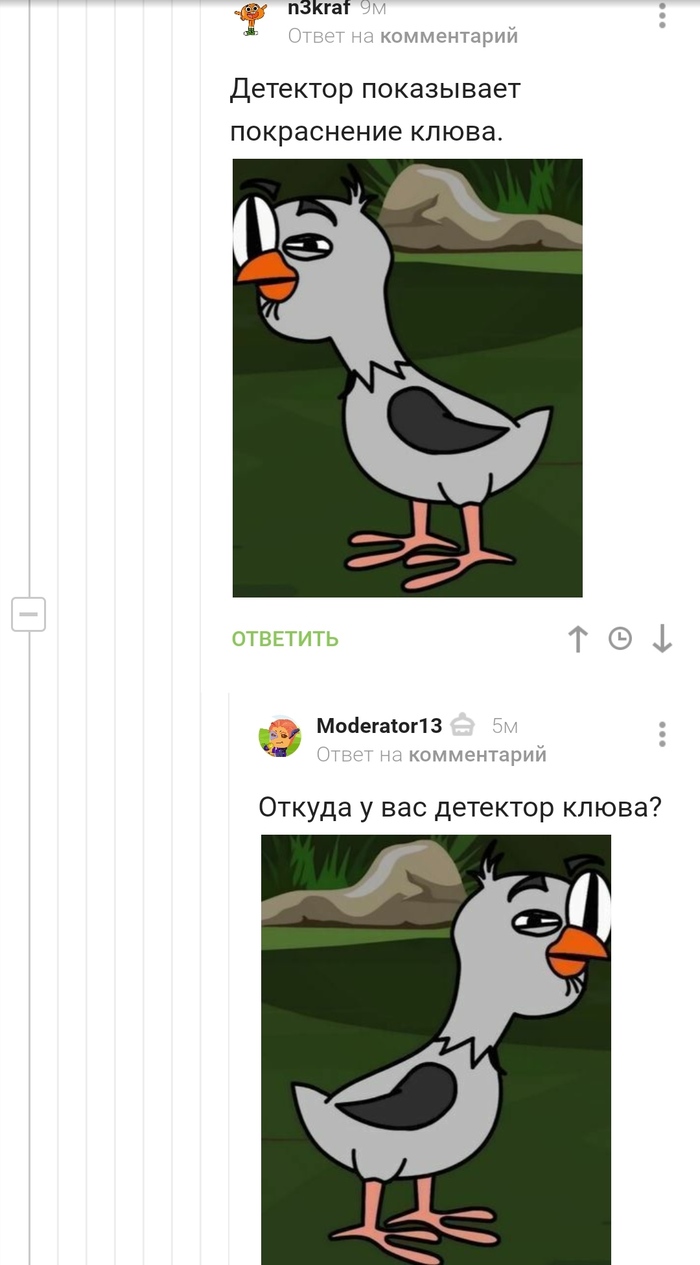The image size is (700, 1265).
Task: Open Moderator13's comment overflow menu
Action: coord(662,734)
